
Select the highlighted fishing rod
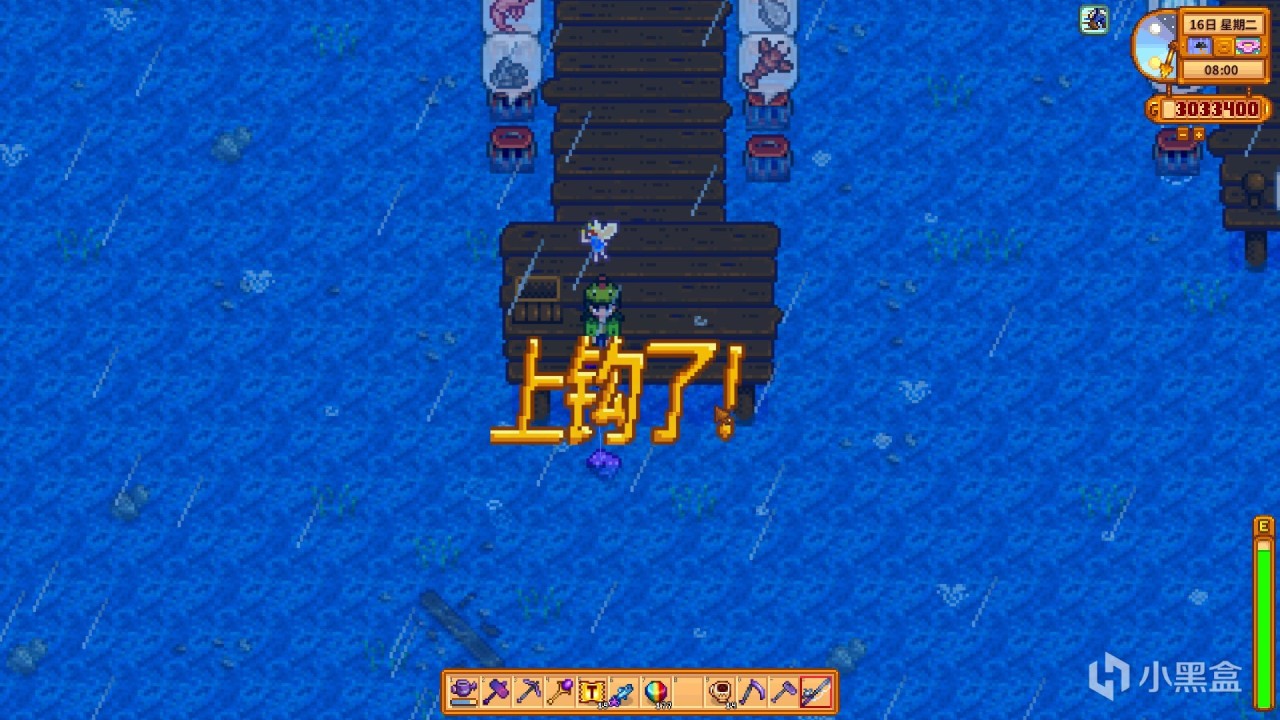[x=816, y=691]
